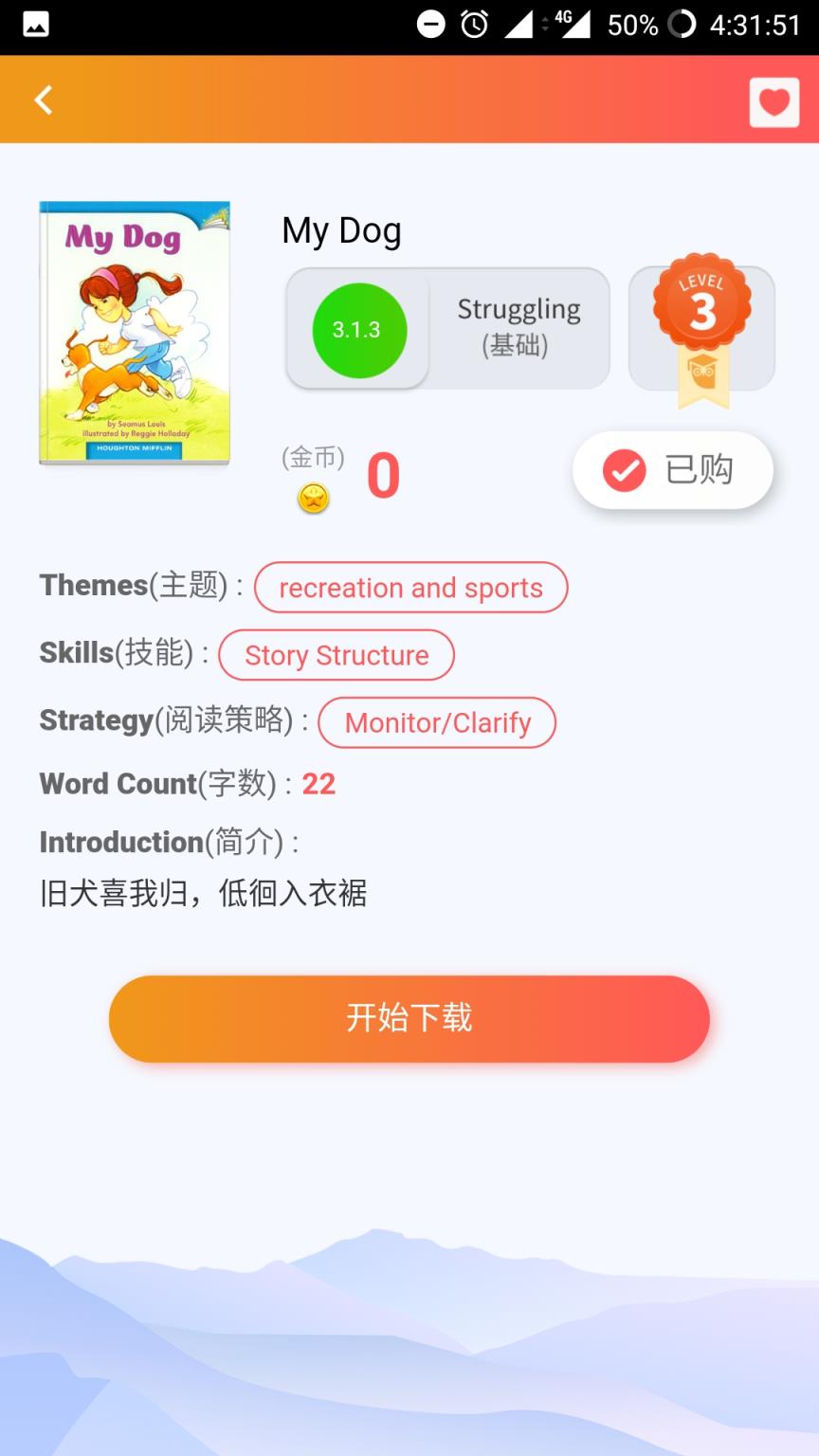This screenshot has width=819, height=1456.
Task: Tap the green 3.1.3 level circle
Action: (x=356, y=328)
